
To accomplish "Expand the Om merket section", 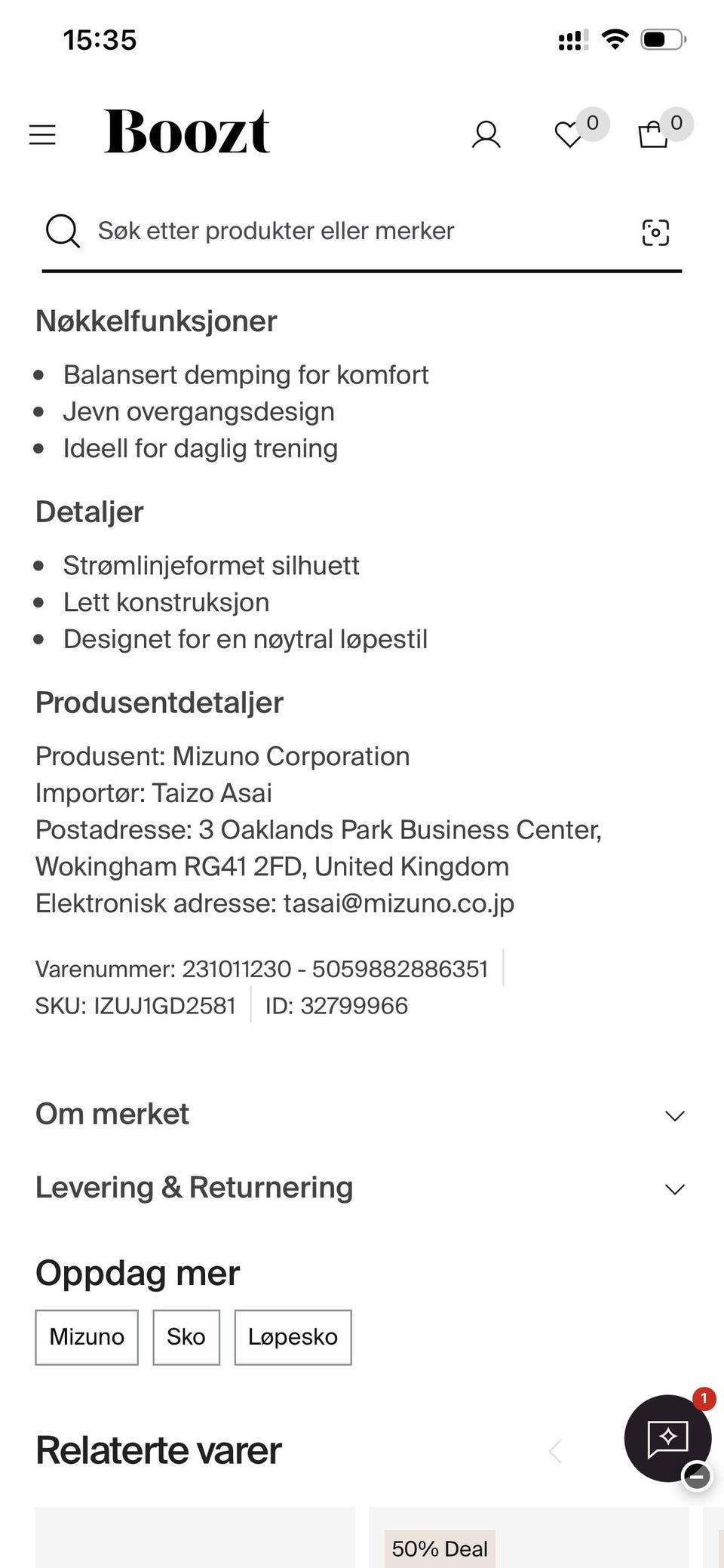I will coord(362,1115).
